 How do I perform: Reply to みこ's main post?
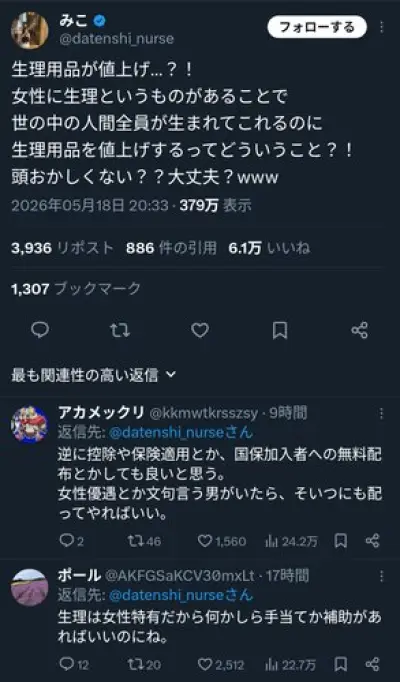click(40, 330)
